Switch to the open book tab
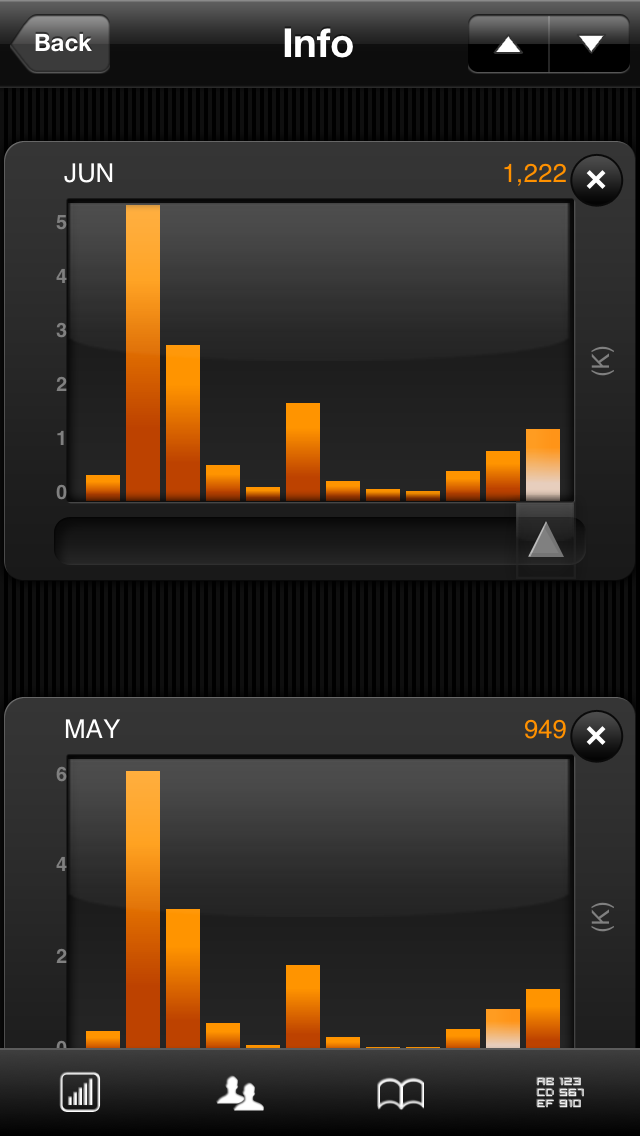The height and width of the screenshot is (1136, 640). (400, 1092)
